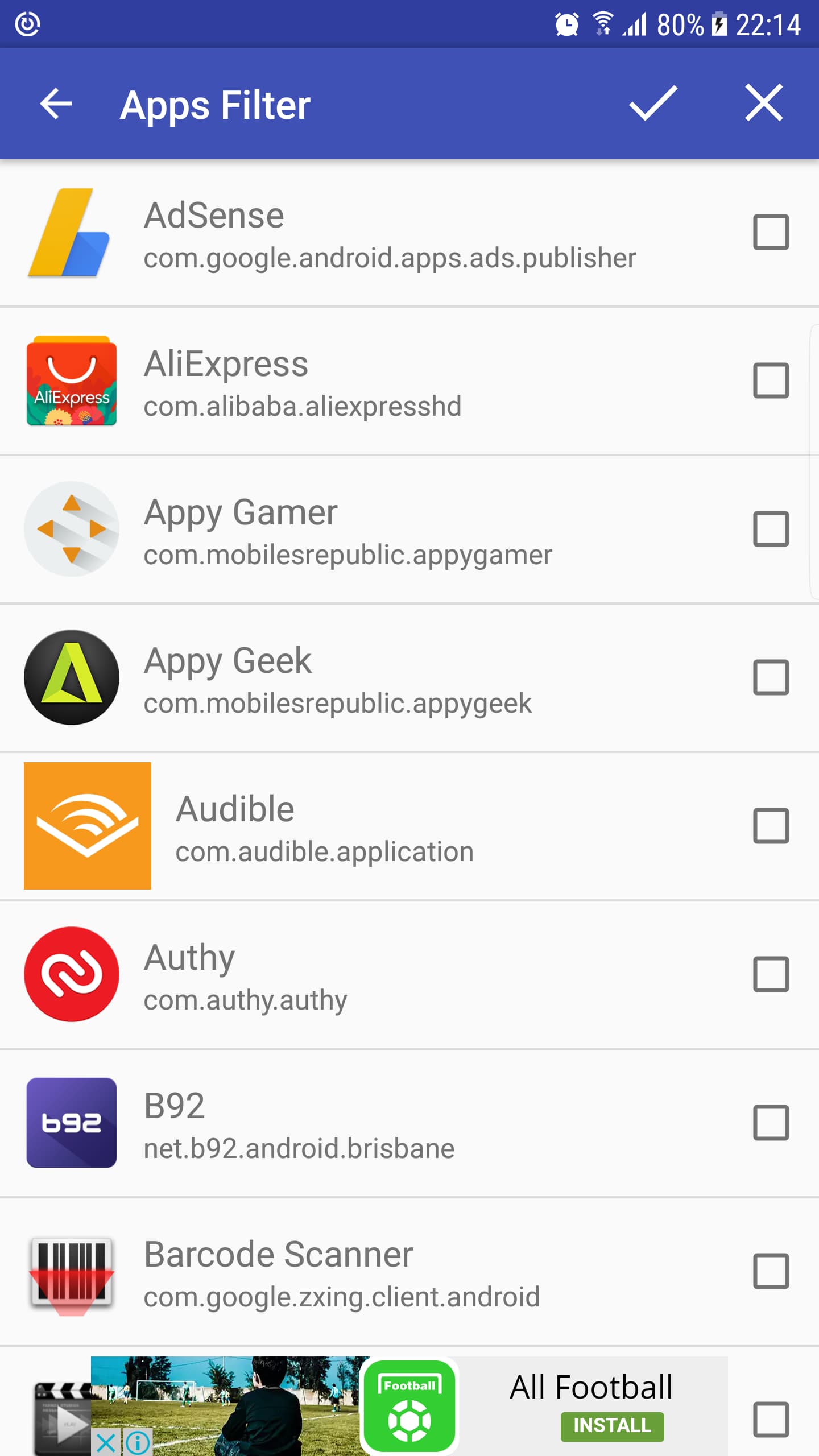Check the AdSense checkbox
Viewport: 819px width, 1456px height.
pos(771,232)
